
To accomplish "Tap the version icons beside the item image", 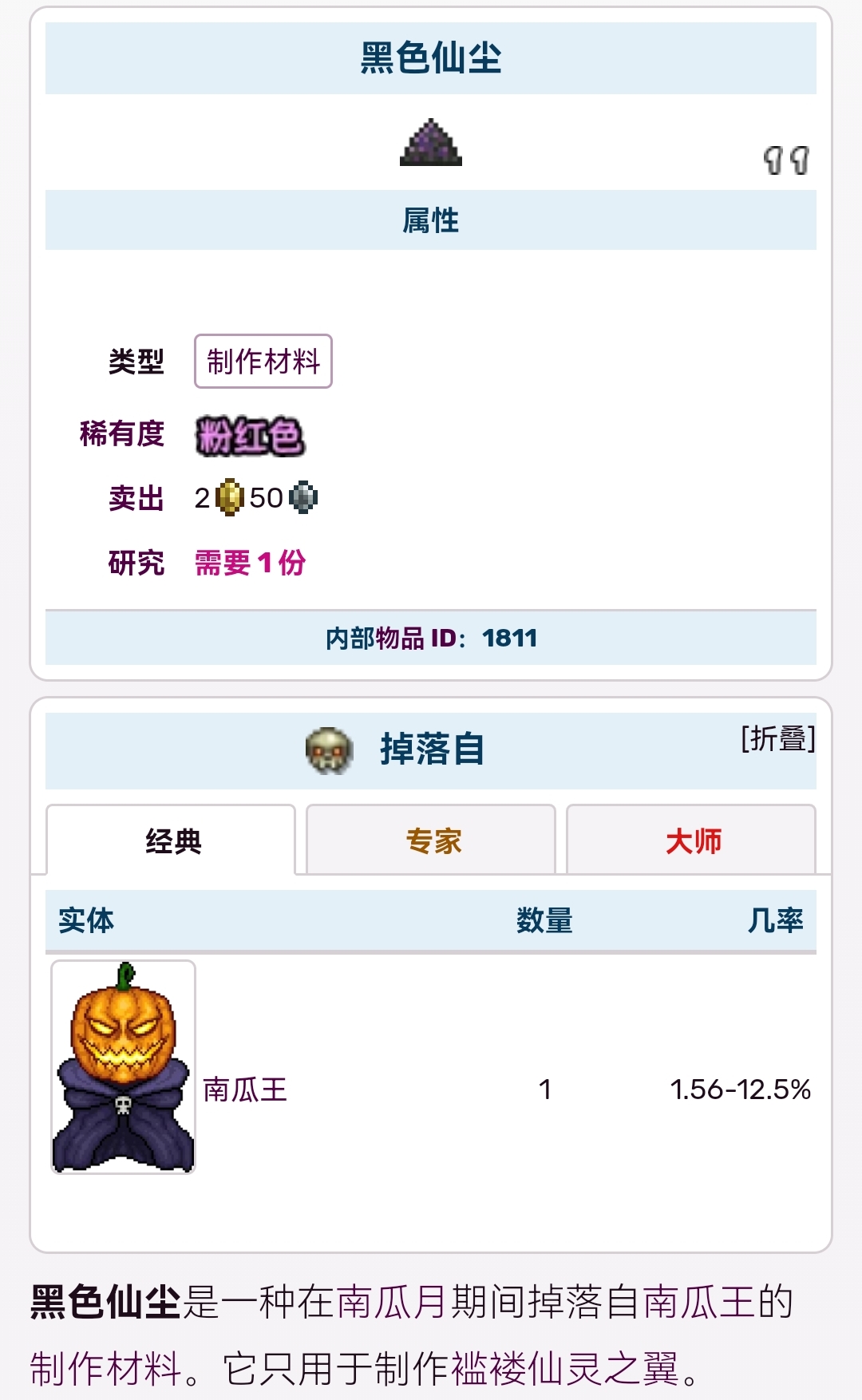I will (x=786, y=160).
